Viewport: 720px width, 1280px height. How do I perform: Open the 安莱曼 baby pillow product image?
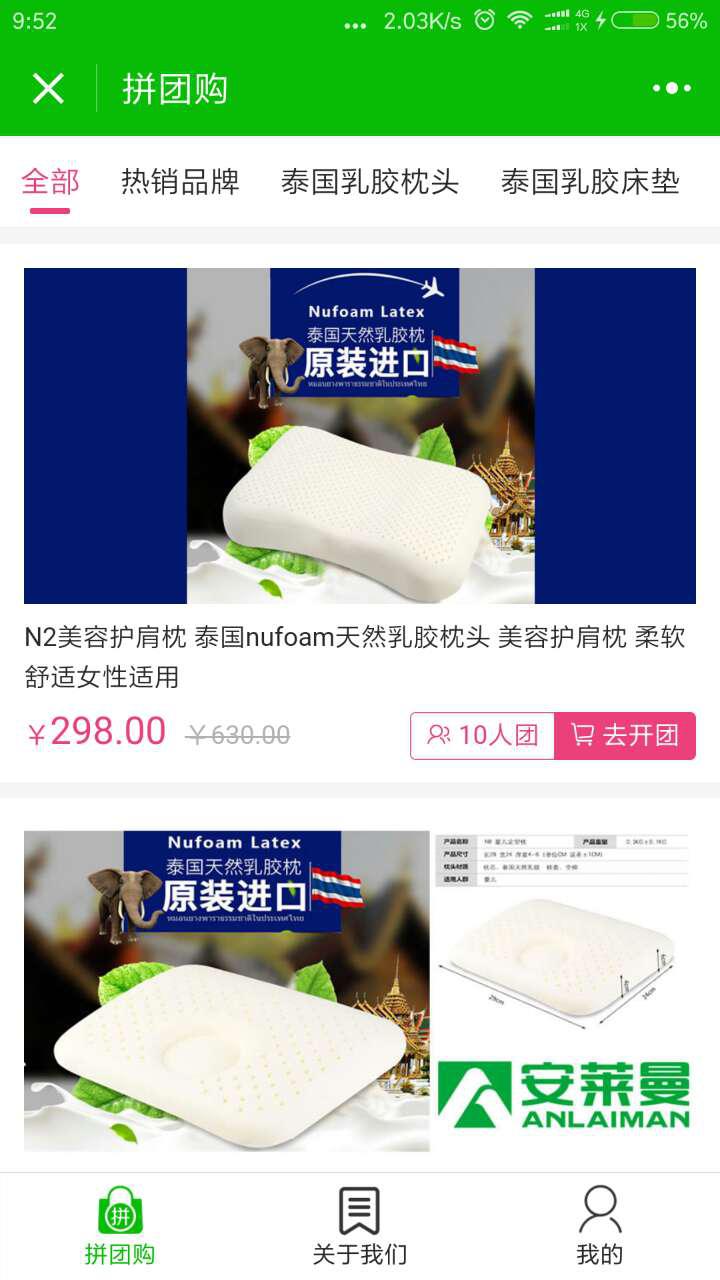click(360, 990)
